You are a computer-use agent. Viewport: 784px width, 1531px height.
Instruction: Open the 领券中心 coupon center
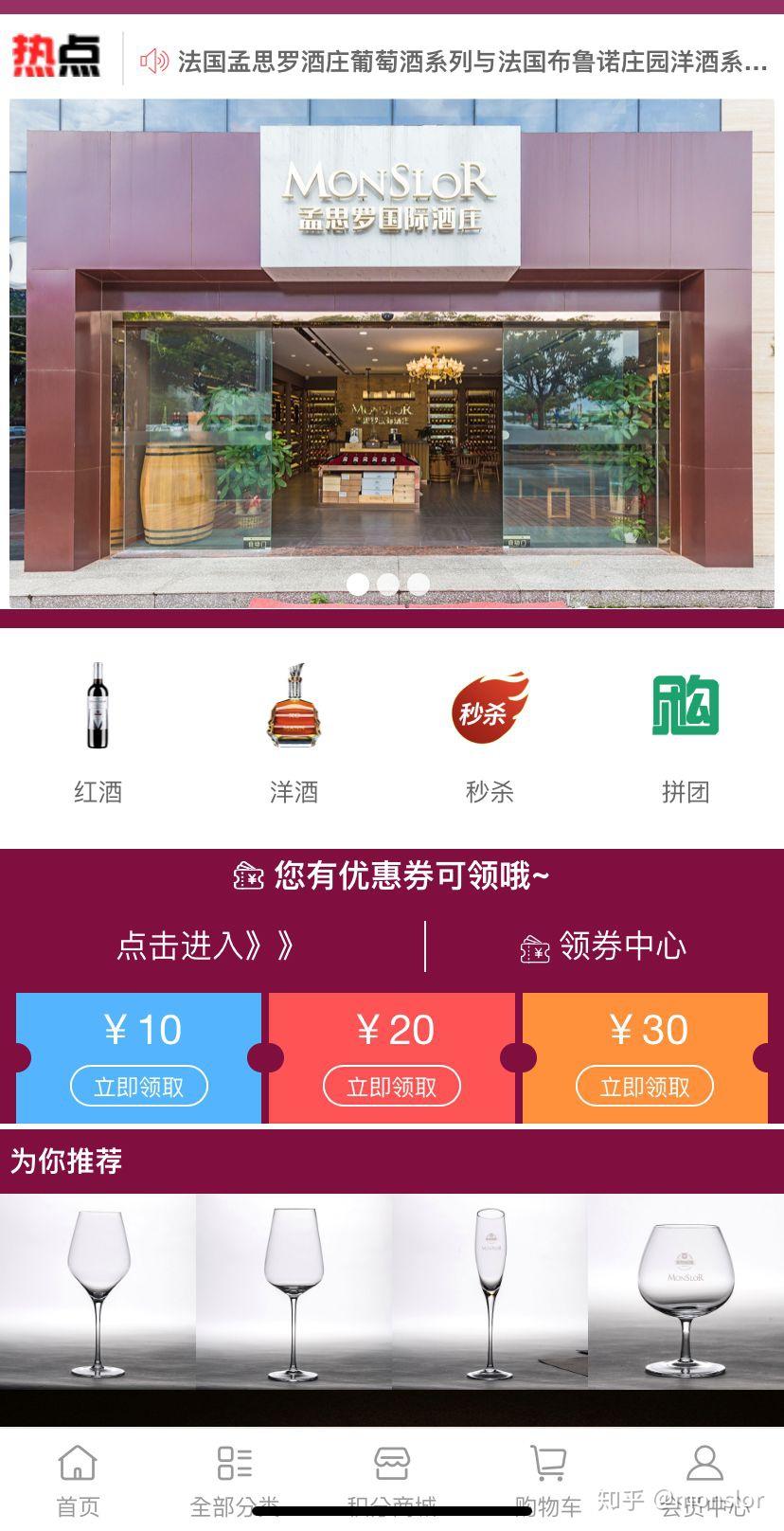tap(604, 946)
